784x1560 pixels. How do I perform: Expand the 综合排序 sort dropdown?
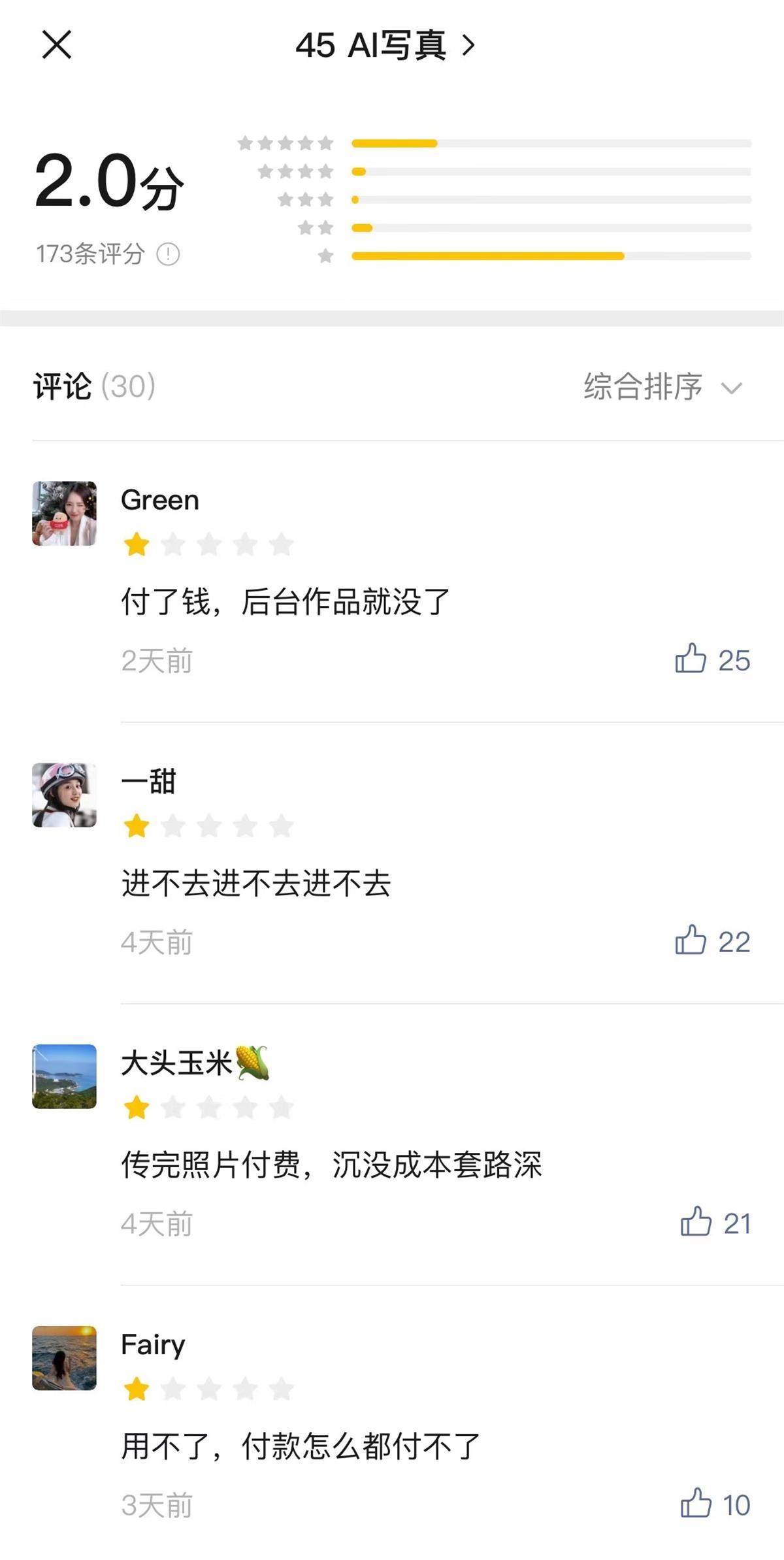point(662,386)
